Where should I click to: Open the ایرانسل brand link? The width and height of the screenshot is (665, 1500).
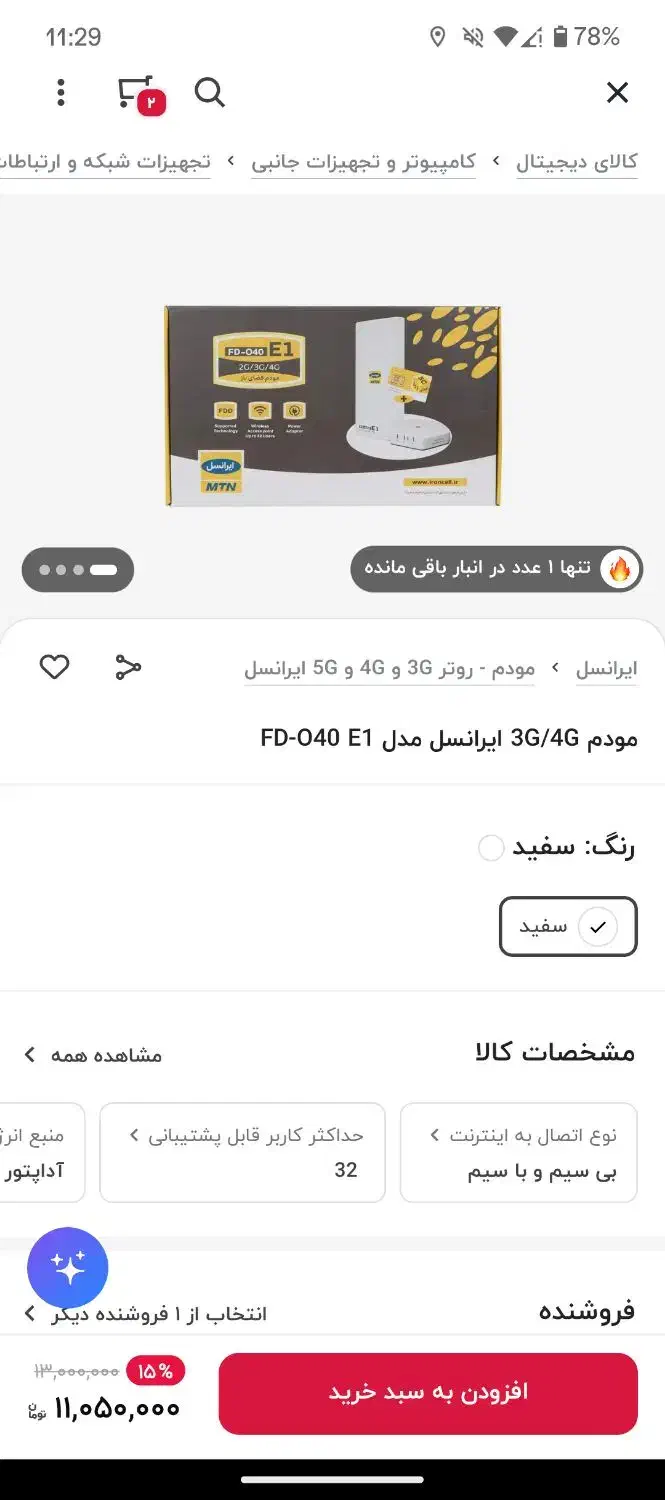pyautogui.click(x=606, y=669)
